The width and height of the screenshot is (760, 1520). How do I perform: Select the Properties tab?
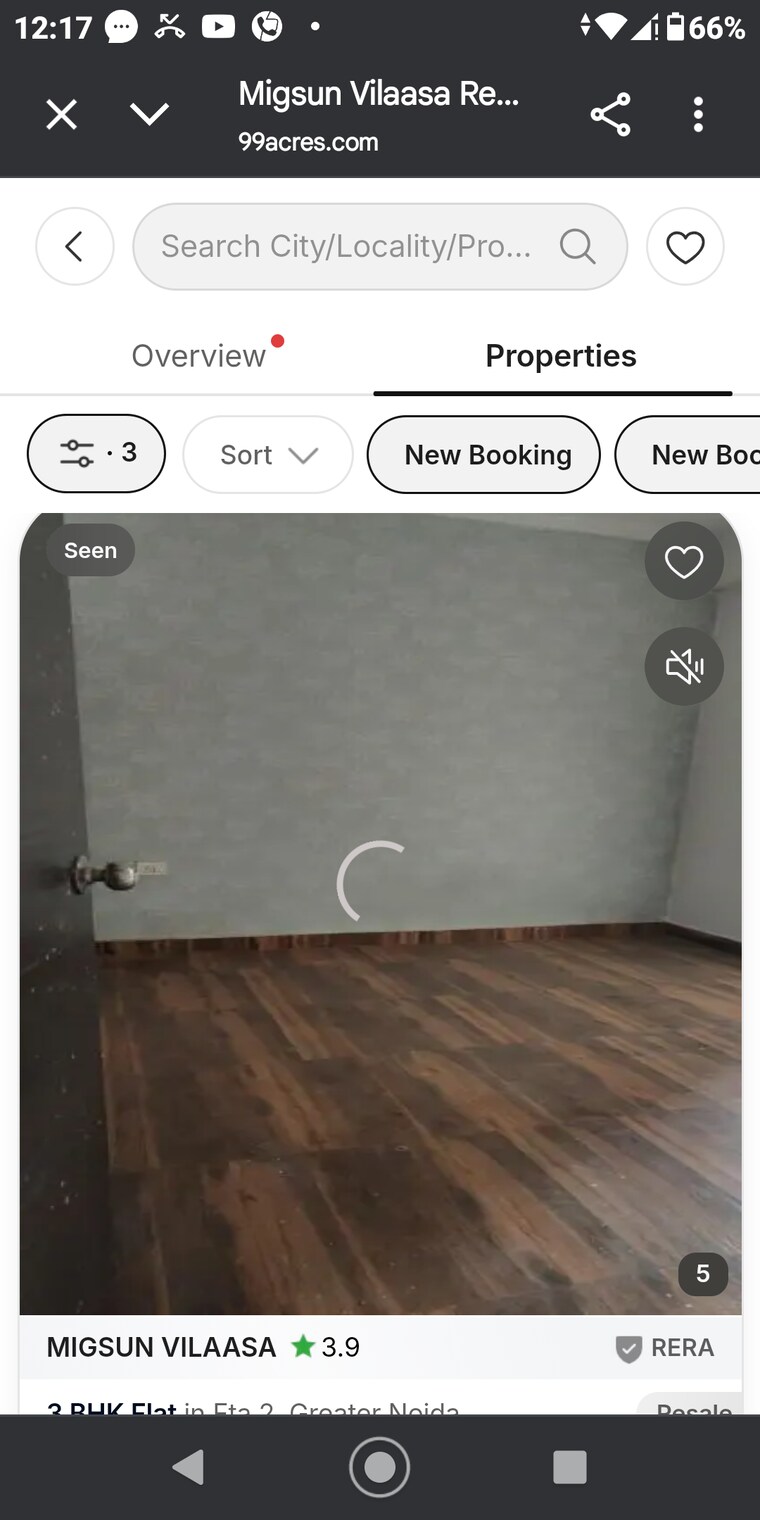560,356
